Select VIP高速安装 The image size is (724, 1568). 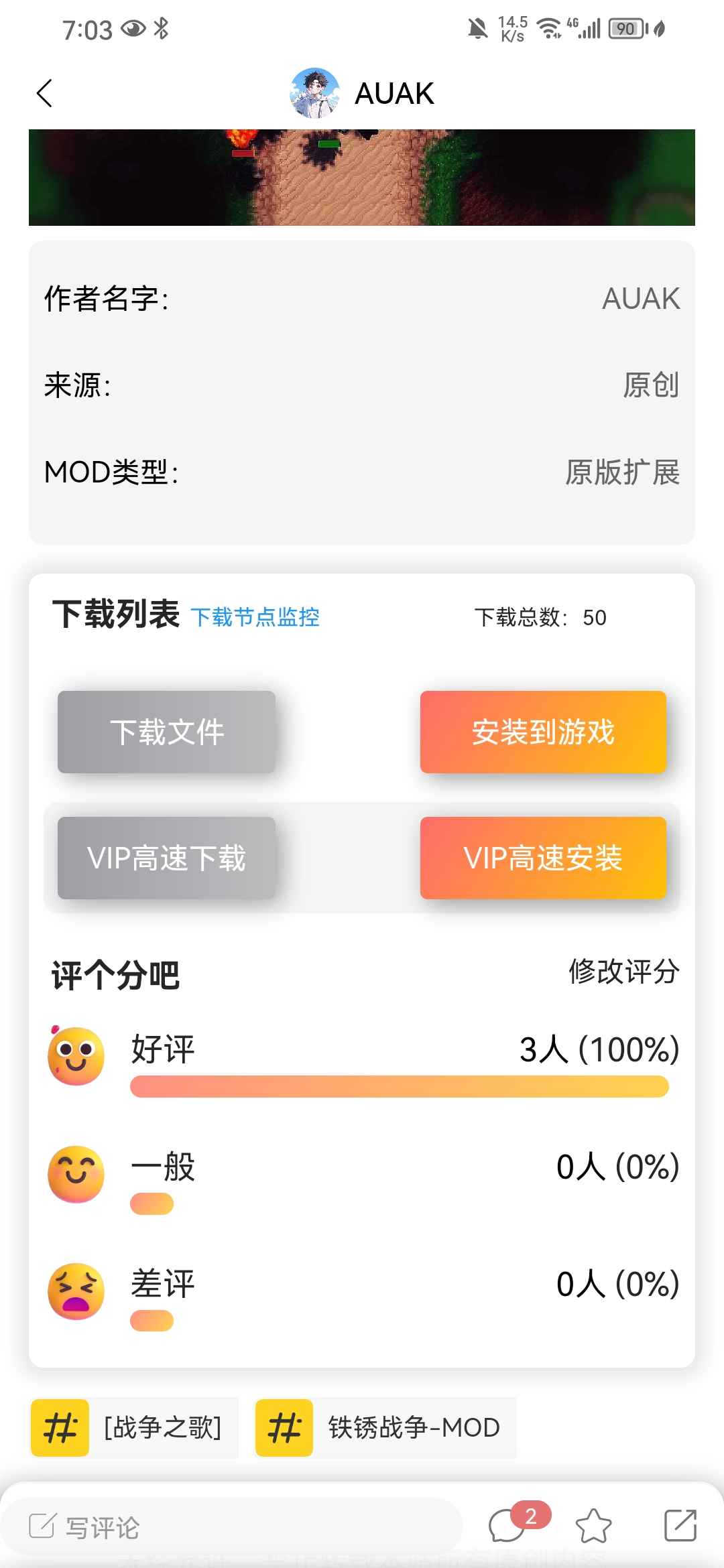tap(543, 858)
